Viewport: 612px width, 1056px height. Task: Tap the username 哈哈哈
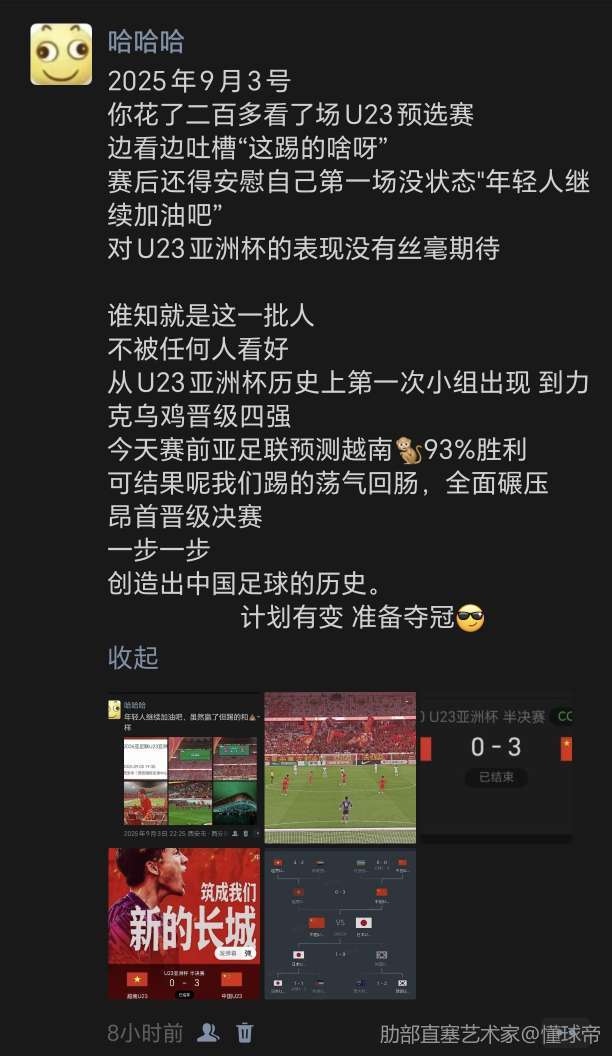pos(146,41)
